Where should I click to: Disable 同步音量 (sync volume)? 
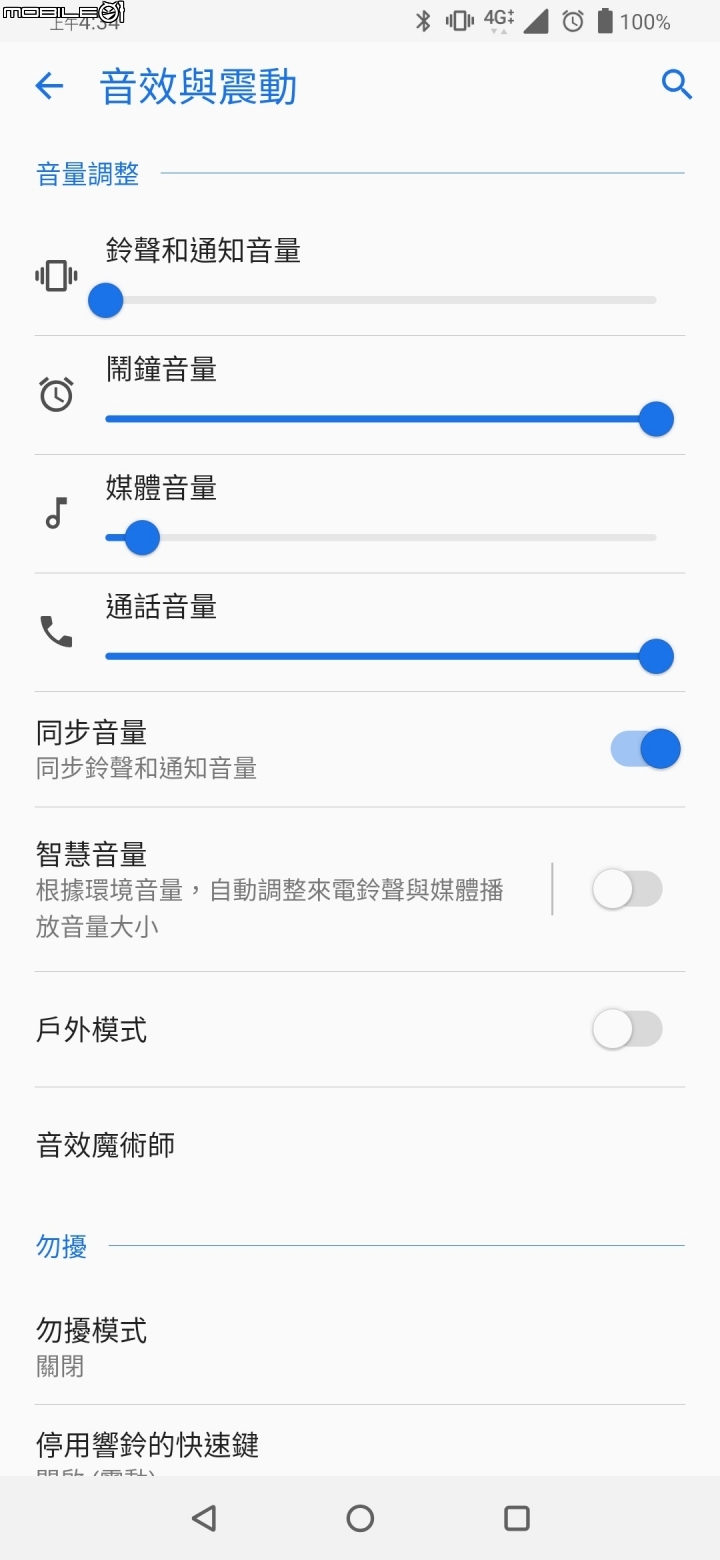644,748
